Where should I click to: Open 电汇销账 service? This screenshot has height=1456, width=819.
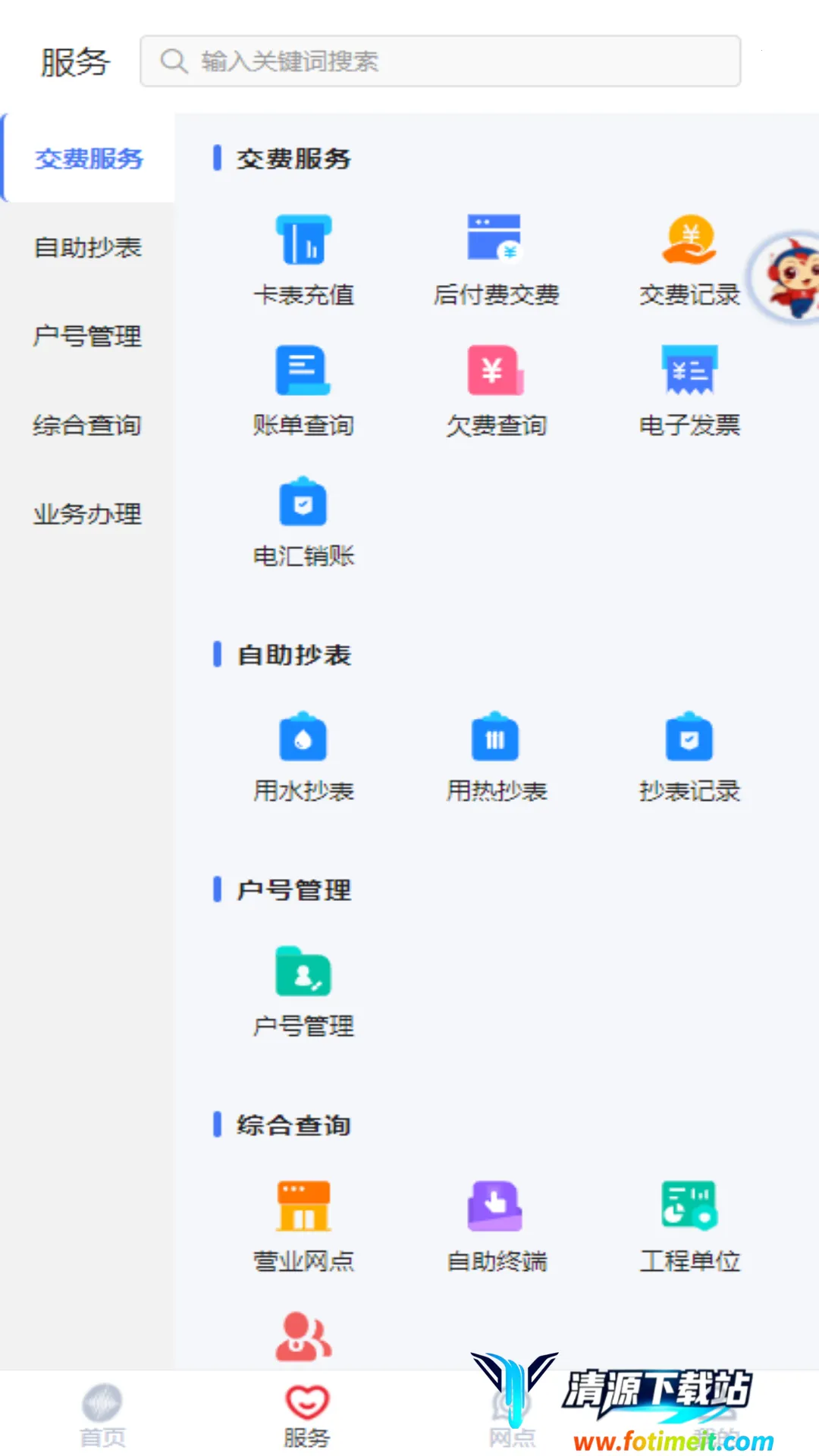click(x=303, y=521)
